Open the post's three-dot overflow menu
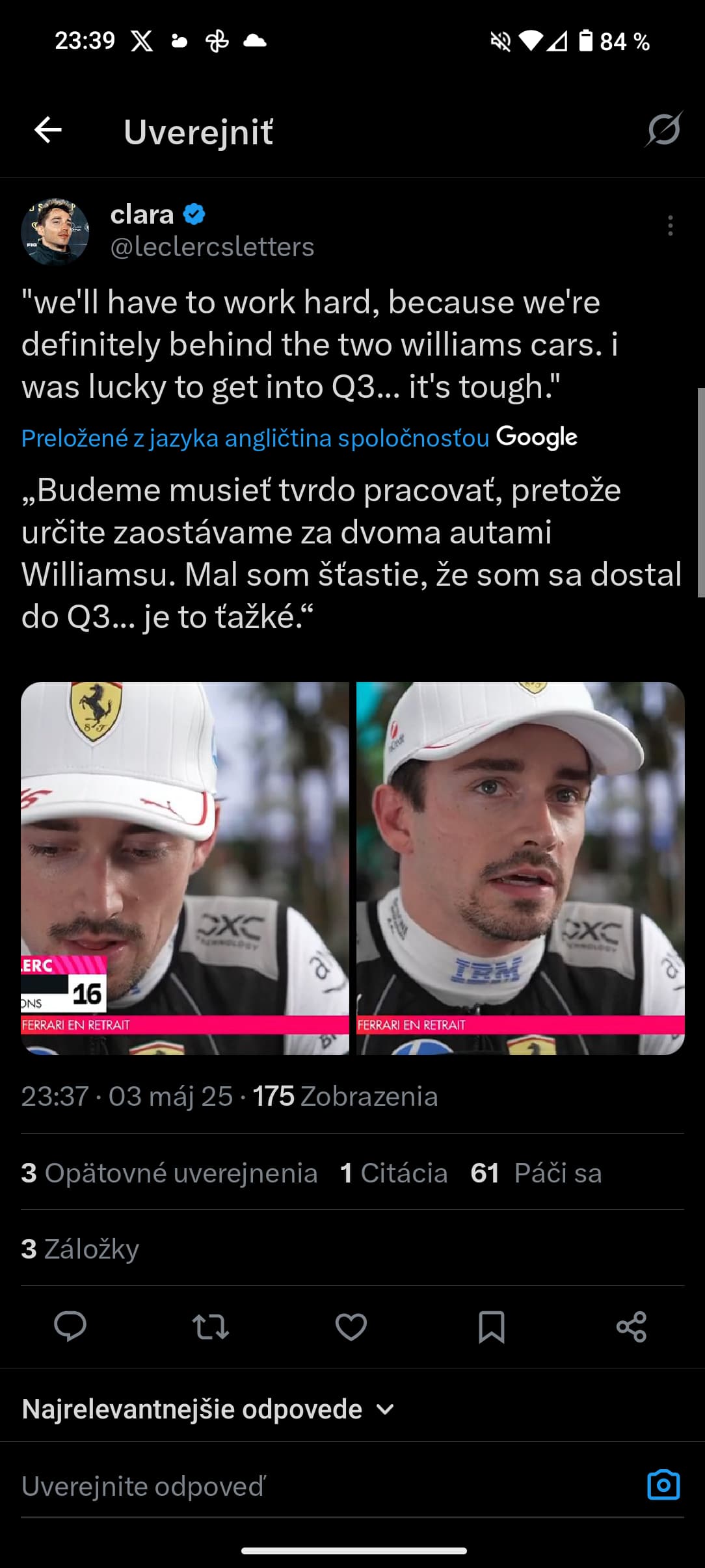 tap(670, 226)
